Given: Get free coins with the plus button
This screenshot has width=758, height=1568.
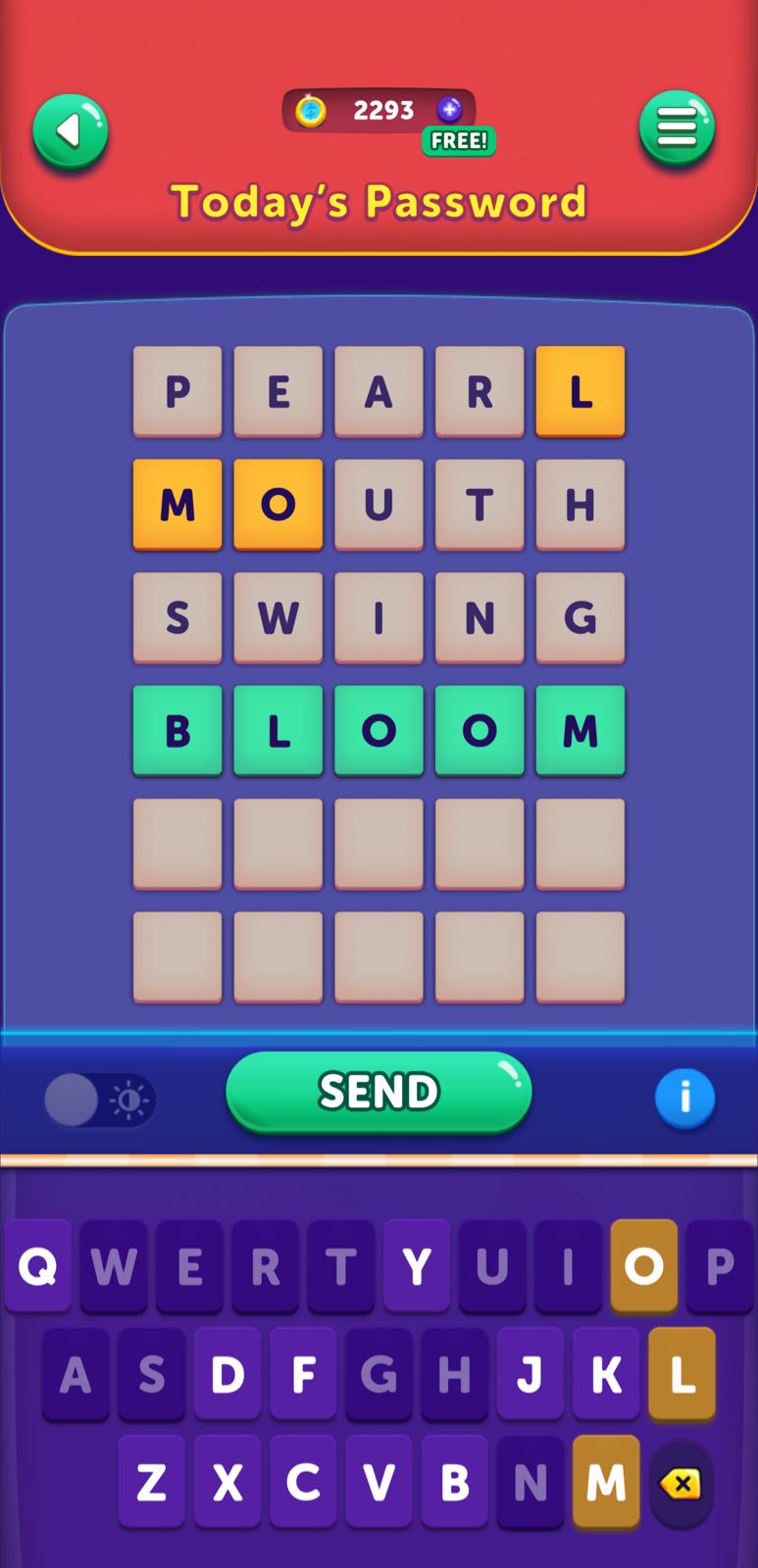Looking at the screenshot, I should [450, 110].
